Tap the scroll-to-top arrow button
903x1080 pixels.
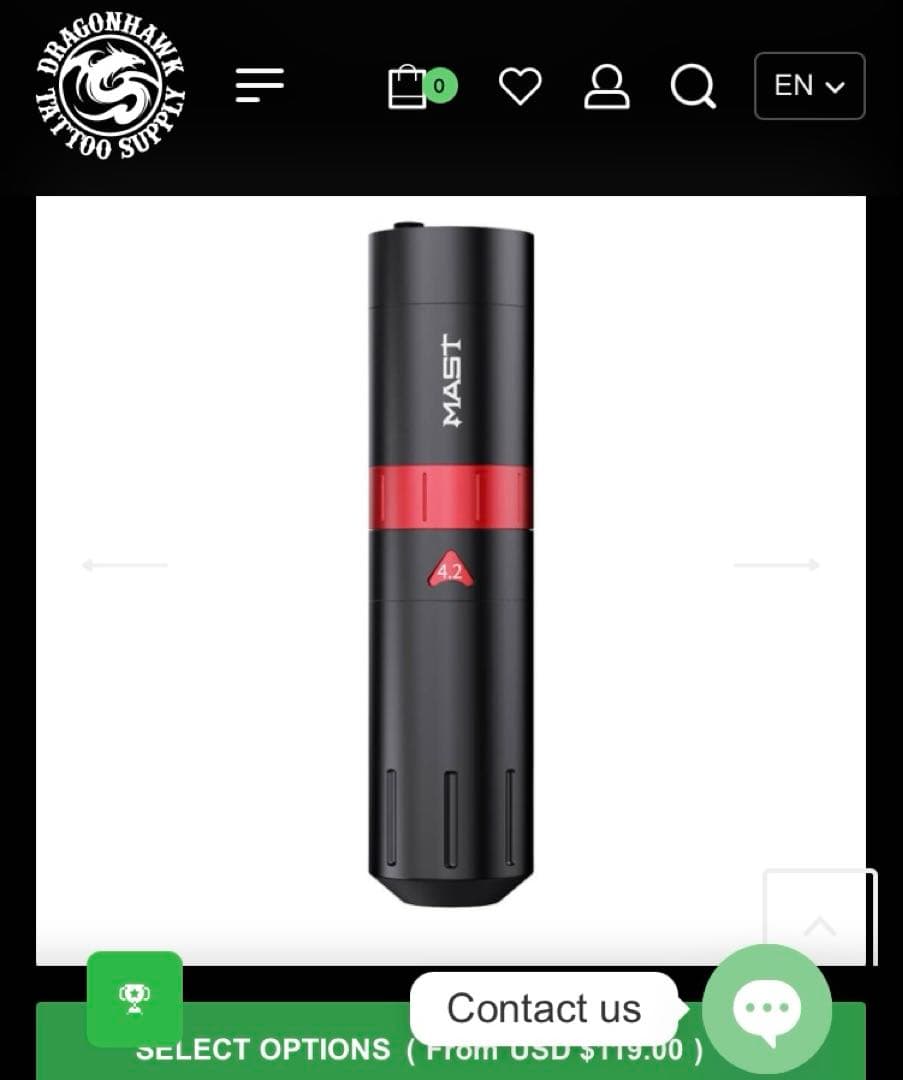(820, 917)
